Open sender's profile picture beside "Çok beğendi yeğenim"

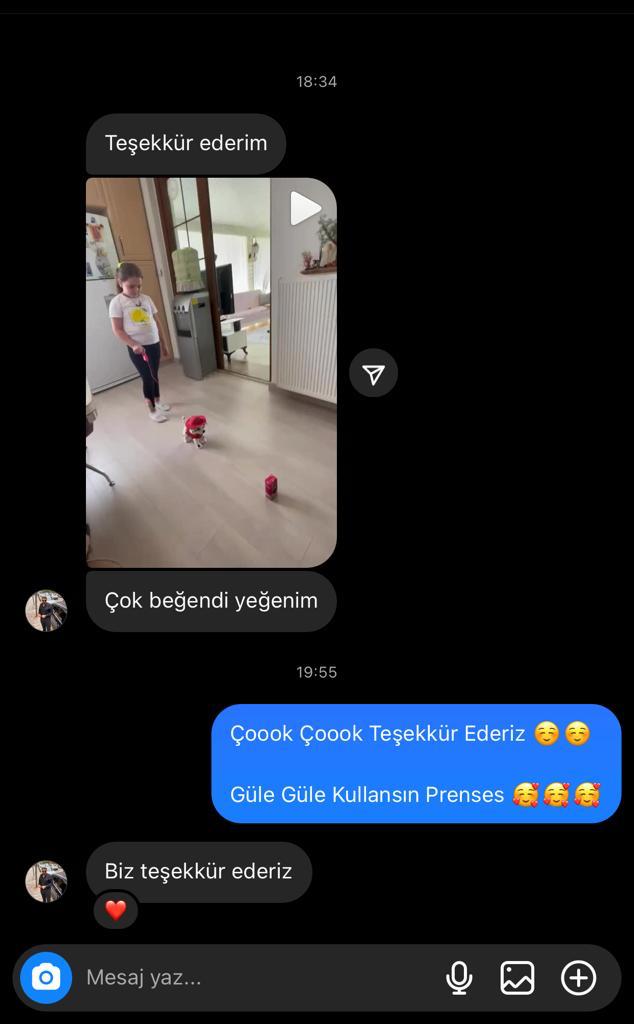(x=46, y=611)
